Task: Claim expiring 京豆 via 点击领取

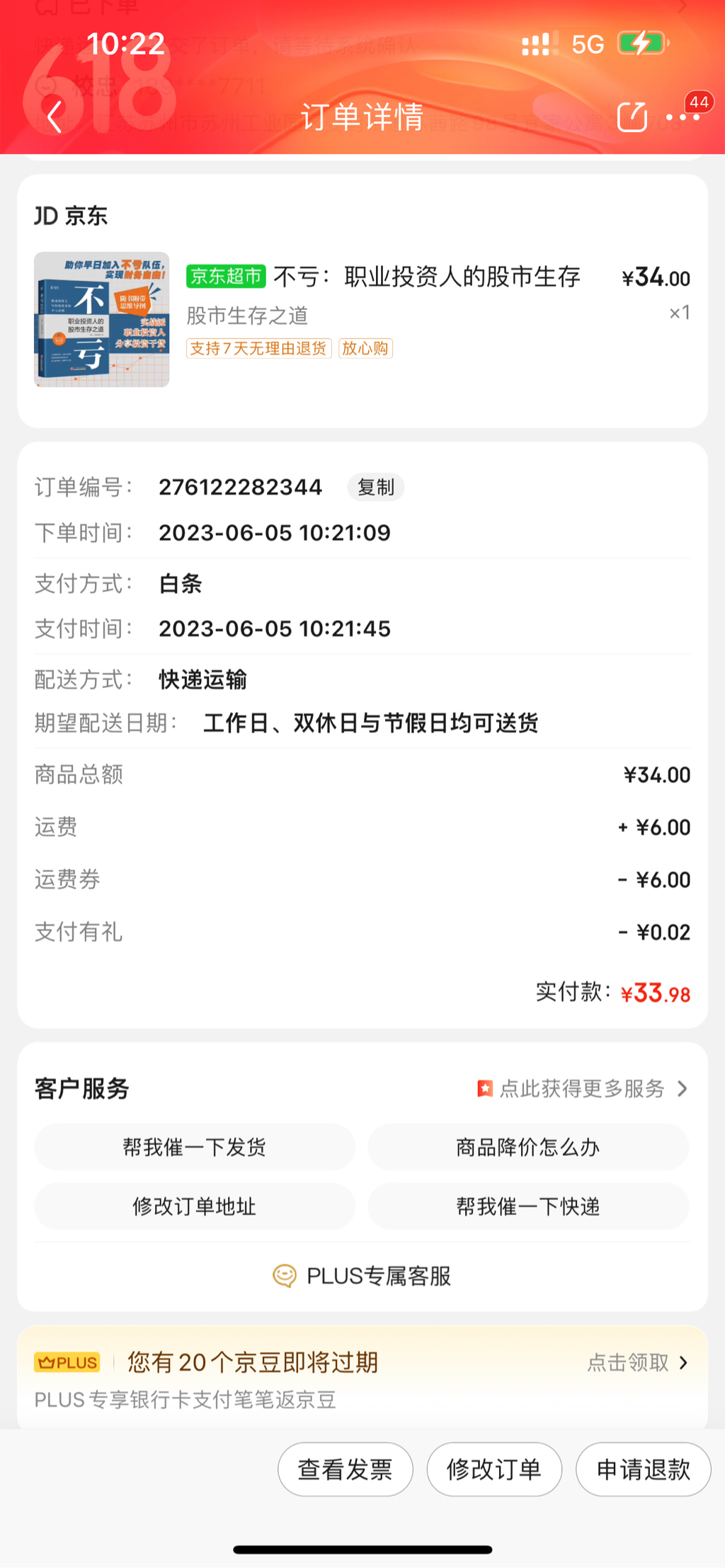Action: pos(636,1362)
